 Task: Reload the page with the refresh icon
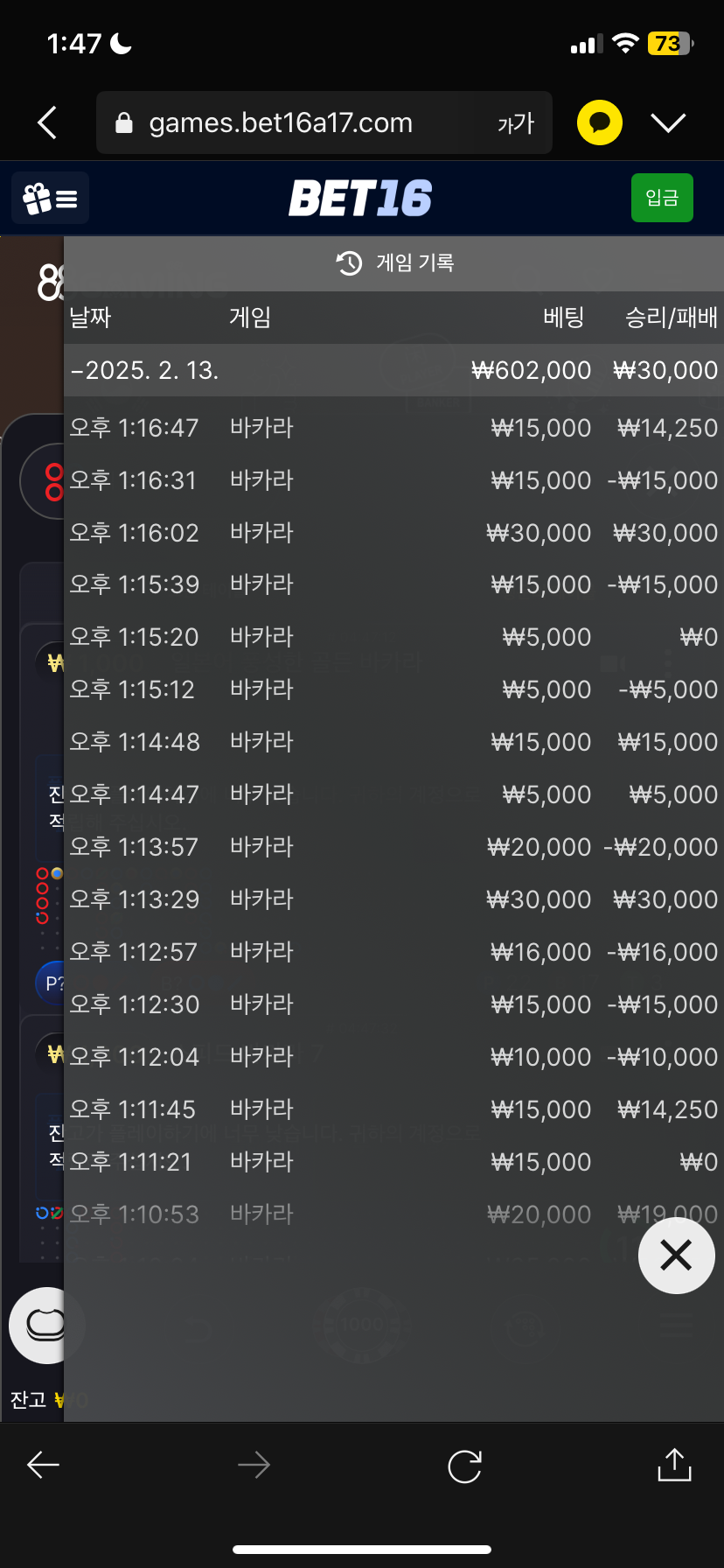[x=464, y=1466]
